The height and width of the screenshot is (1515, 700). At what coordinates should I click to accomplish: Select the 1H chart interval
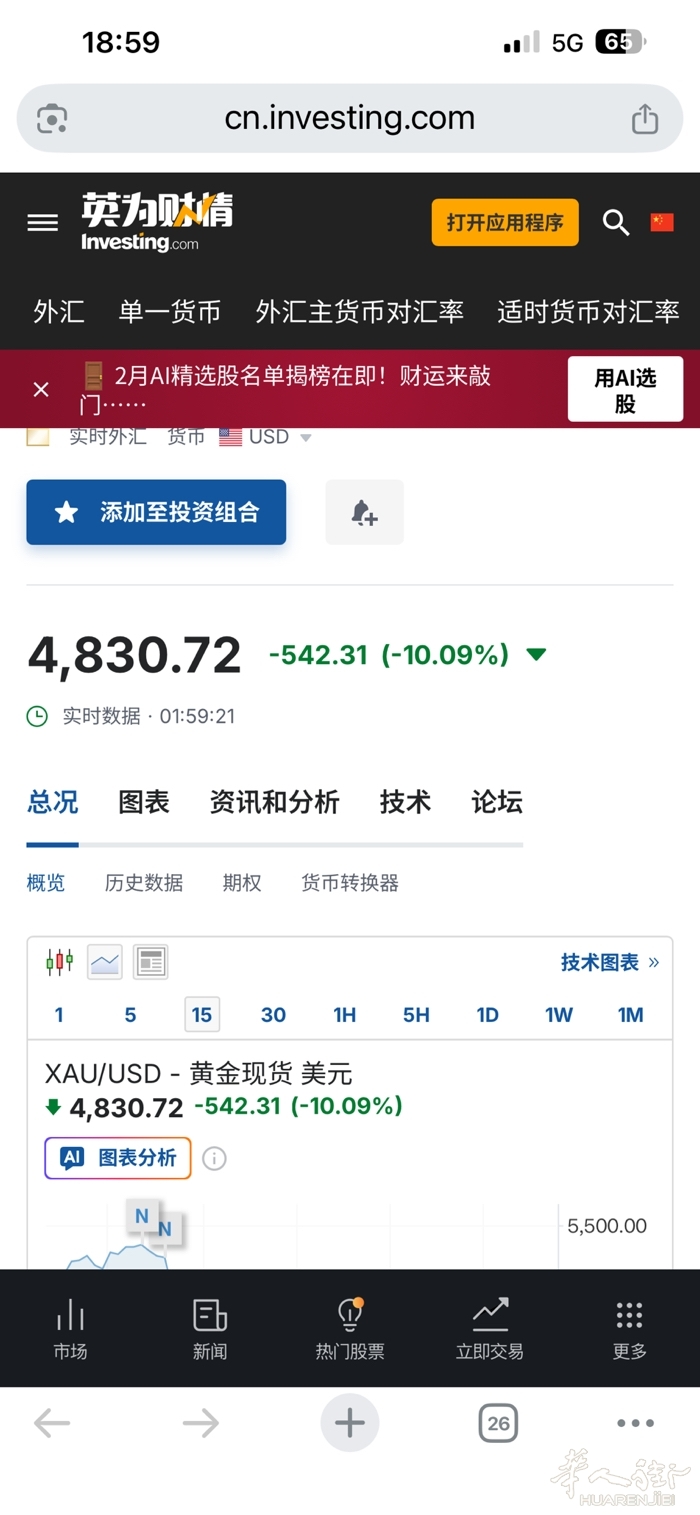pos(345,1015)
